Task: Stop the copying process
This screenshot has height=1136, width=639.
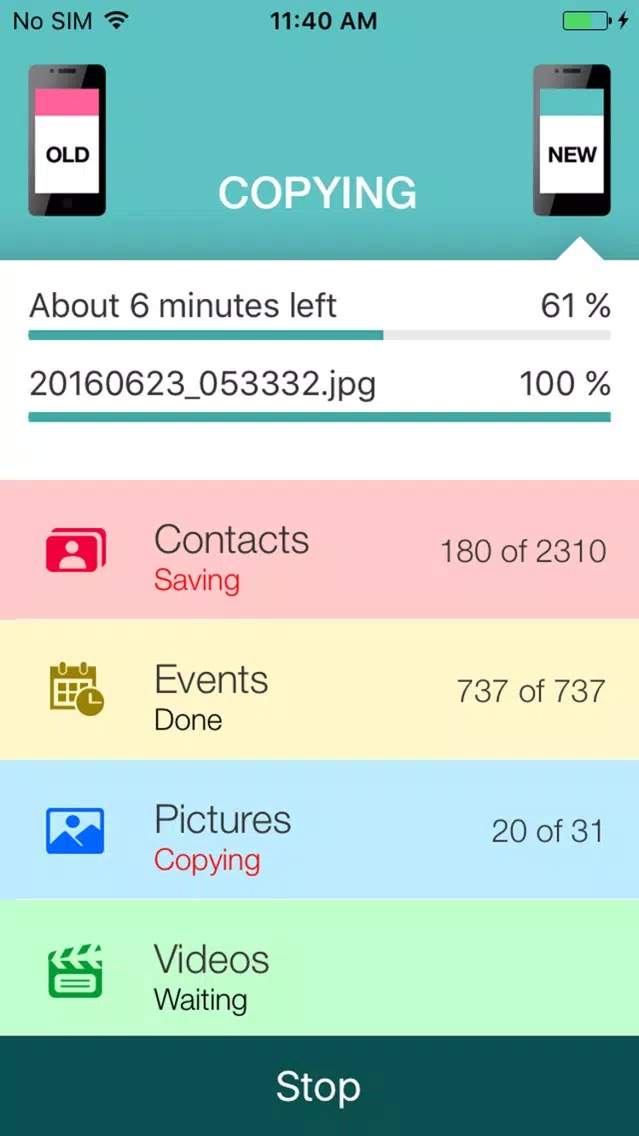Action: [x=319, y=1086]
